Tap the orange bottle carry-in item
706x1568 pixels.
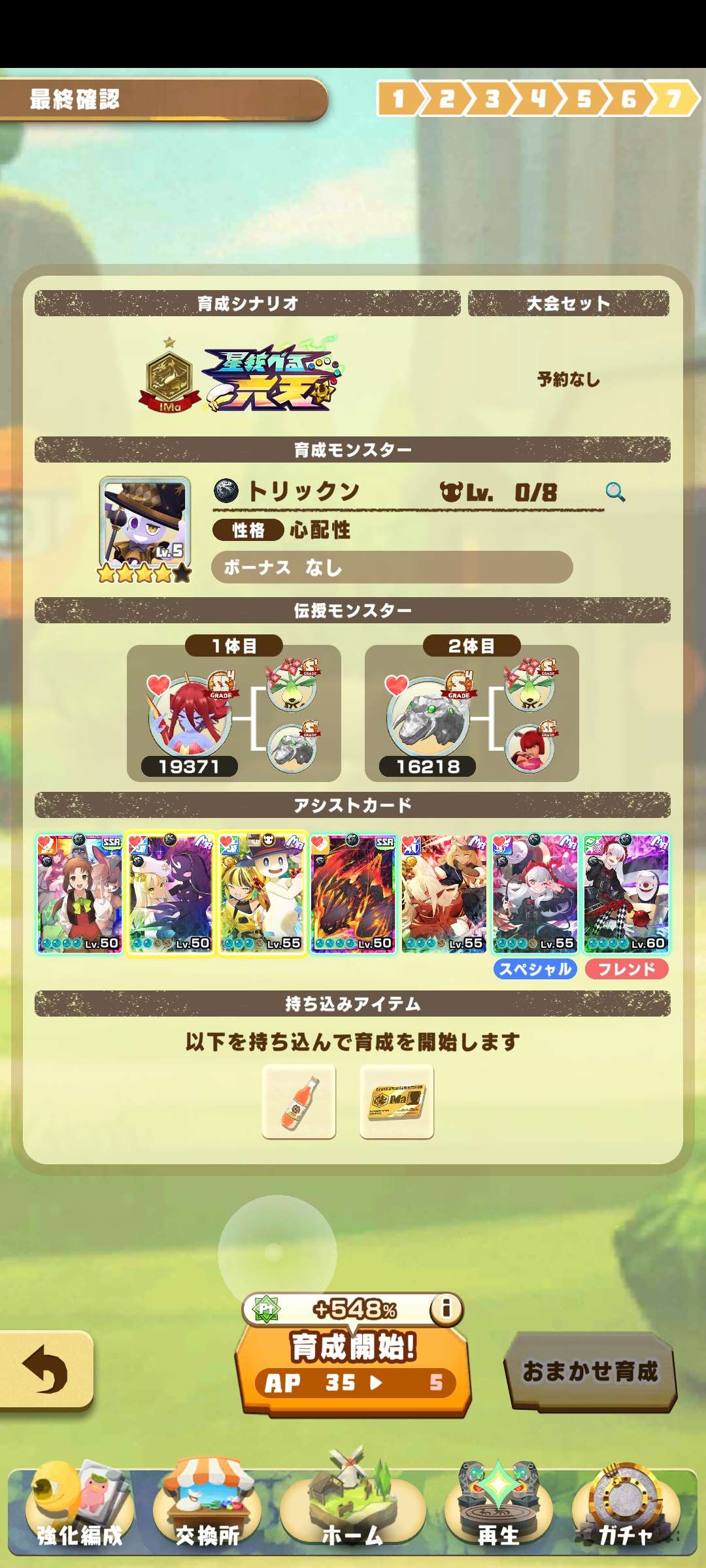click(x=299, y=1102)
